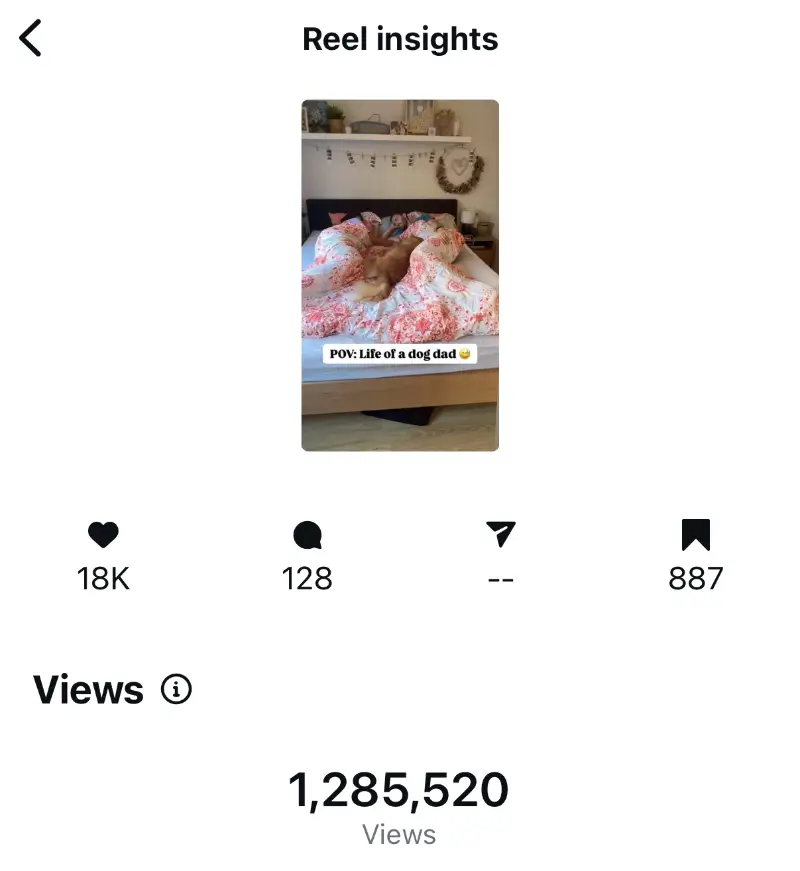
Task: Open the dog dad reel thumbnail
Action: point(400,275)
